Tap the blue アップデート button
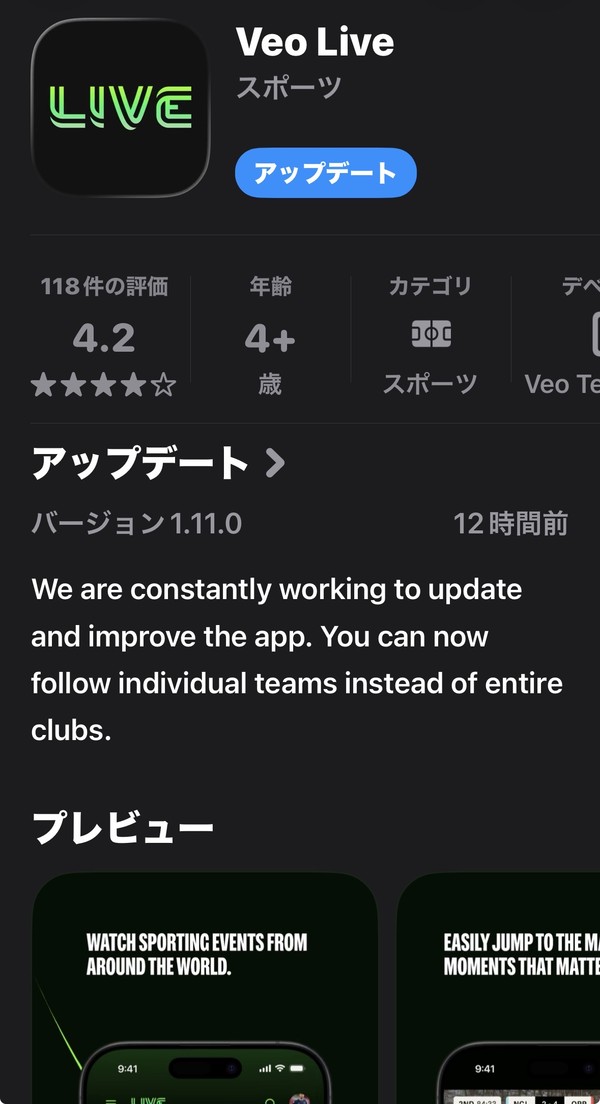This screenshot has width=600, height=1104. 325,174
